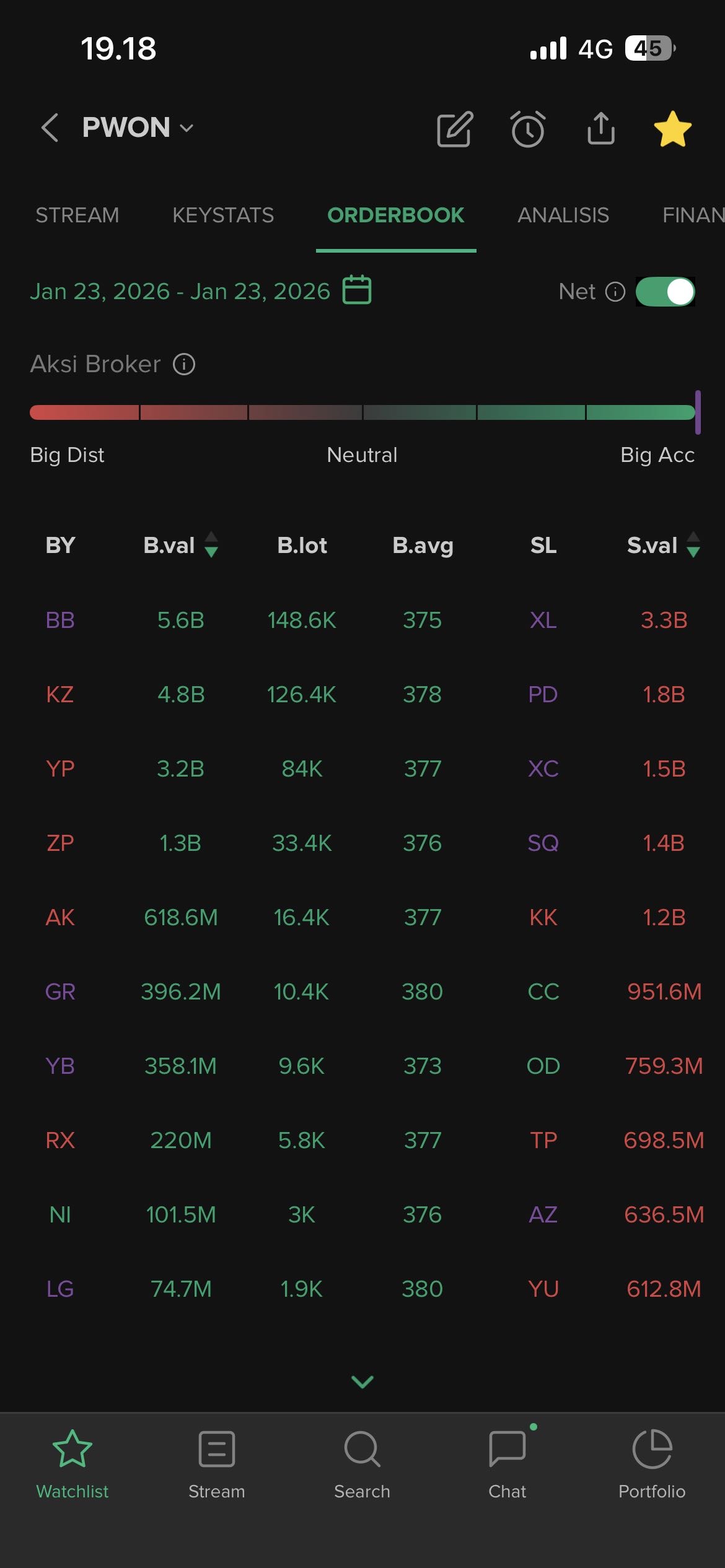
Task: Remove PWON from favorites with star
Action: (x=672, y=129)
